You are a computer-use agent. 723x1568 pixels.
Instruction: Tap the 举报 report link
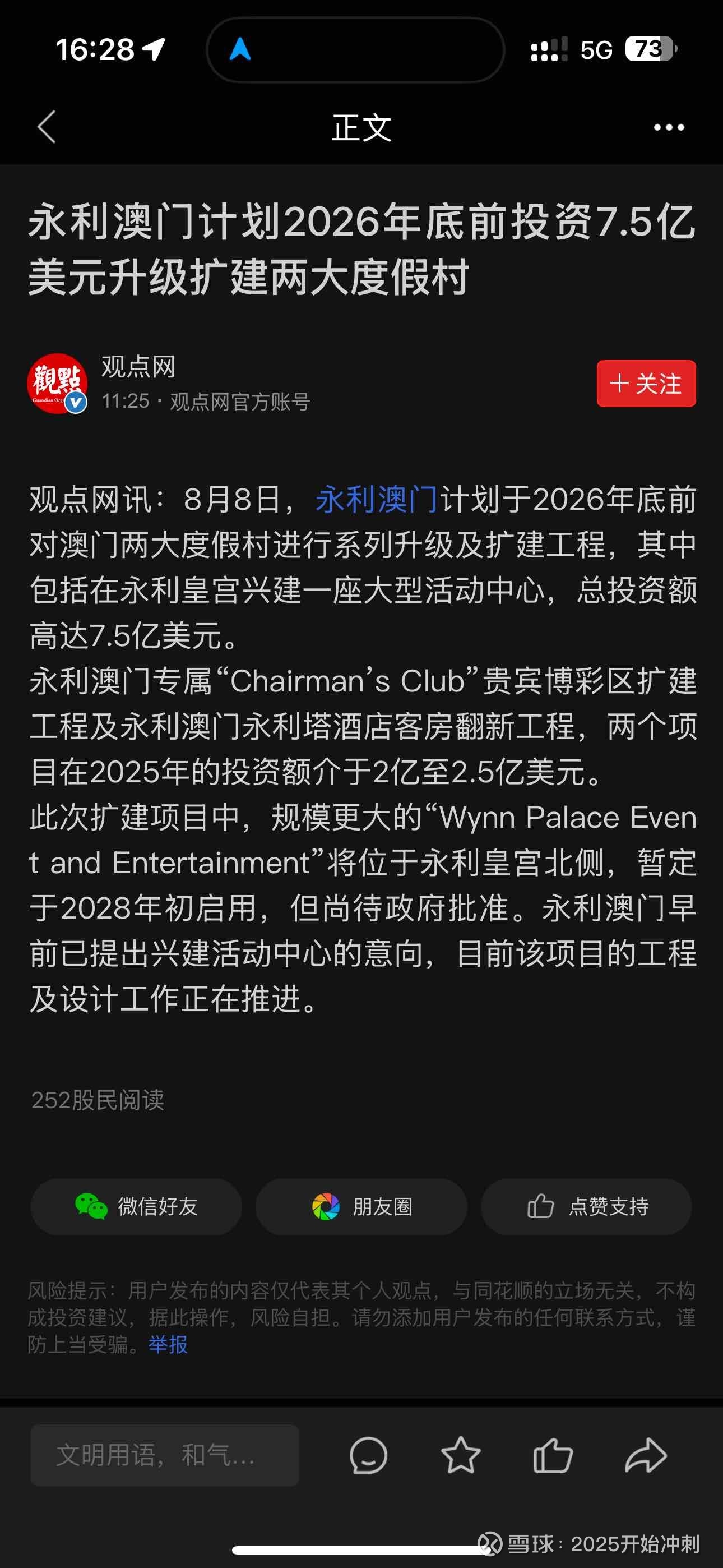pyautogui.click(x=168, y=1344)
